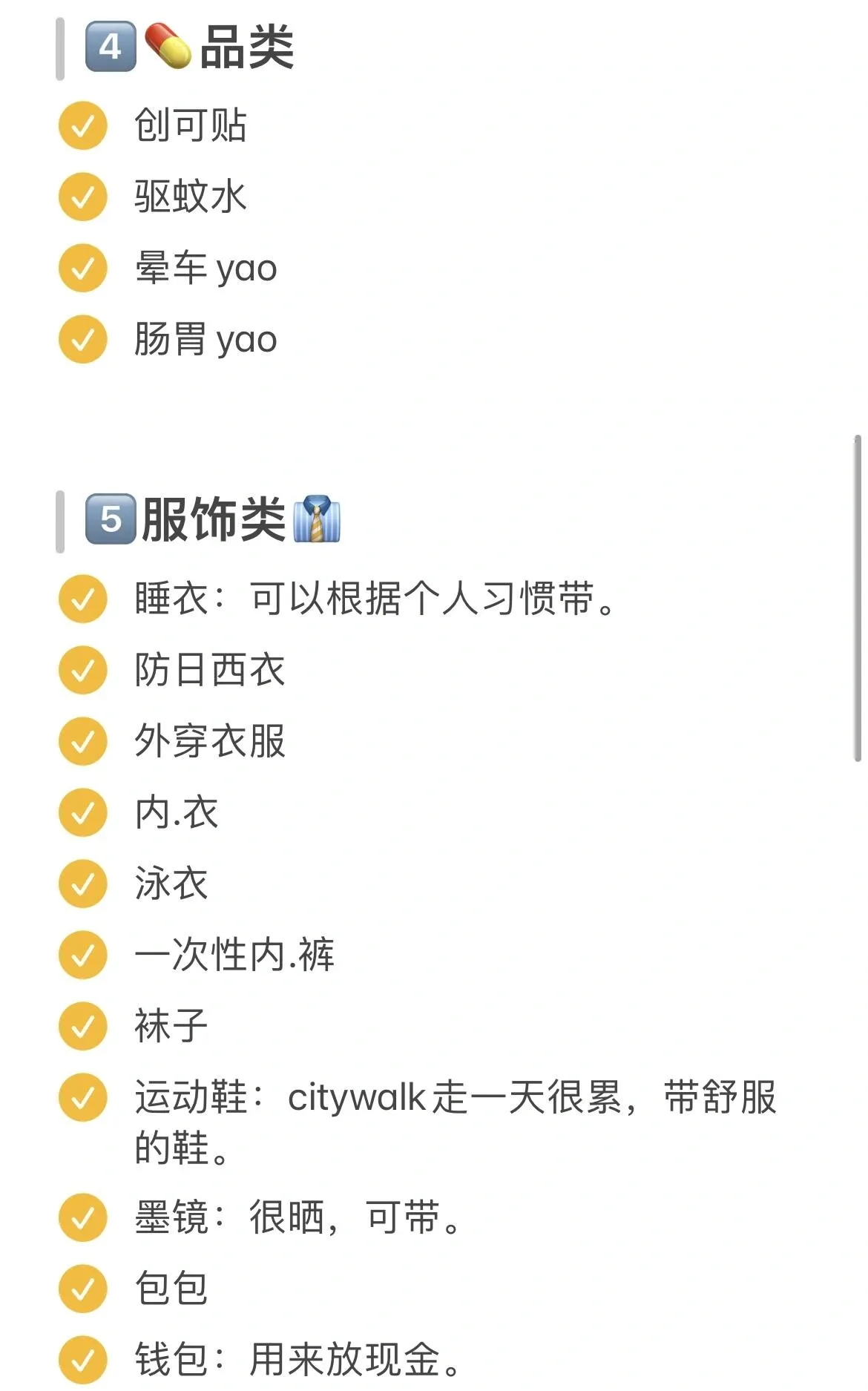868x1391 pixels.
Task: Toggle the 运动鞋 checkbox
Action: (83, 1097)
